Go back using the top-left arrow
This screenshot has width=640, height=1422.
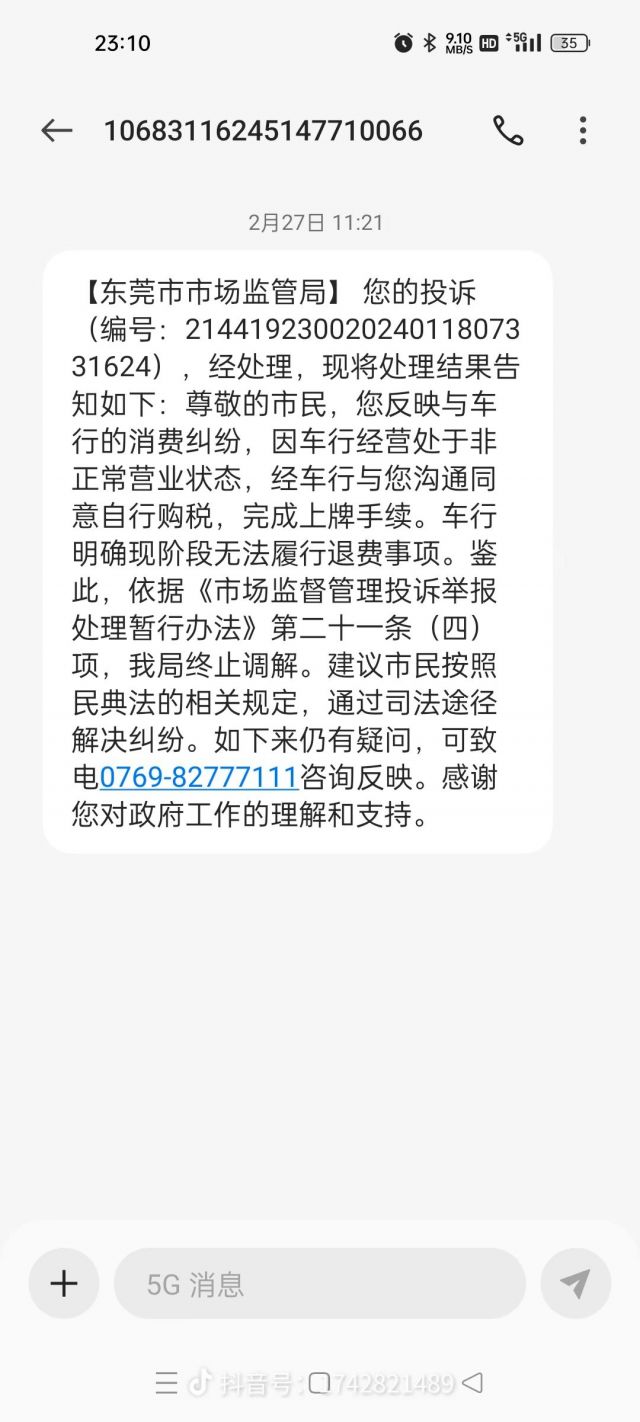pyautogui.click(x=57, y=130)
